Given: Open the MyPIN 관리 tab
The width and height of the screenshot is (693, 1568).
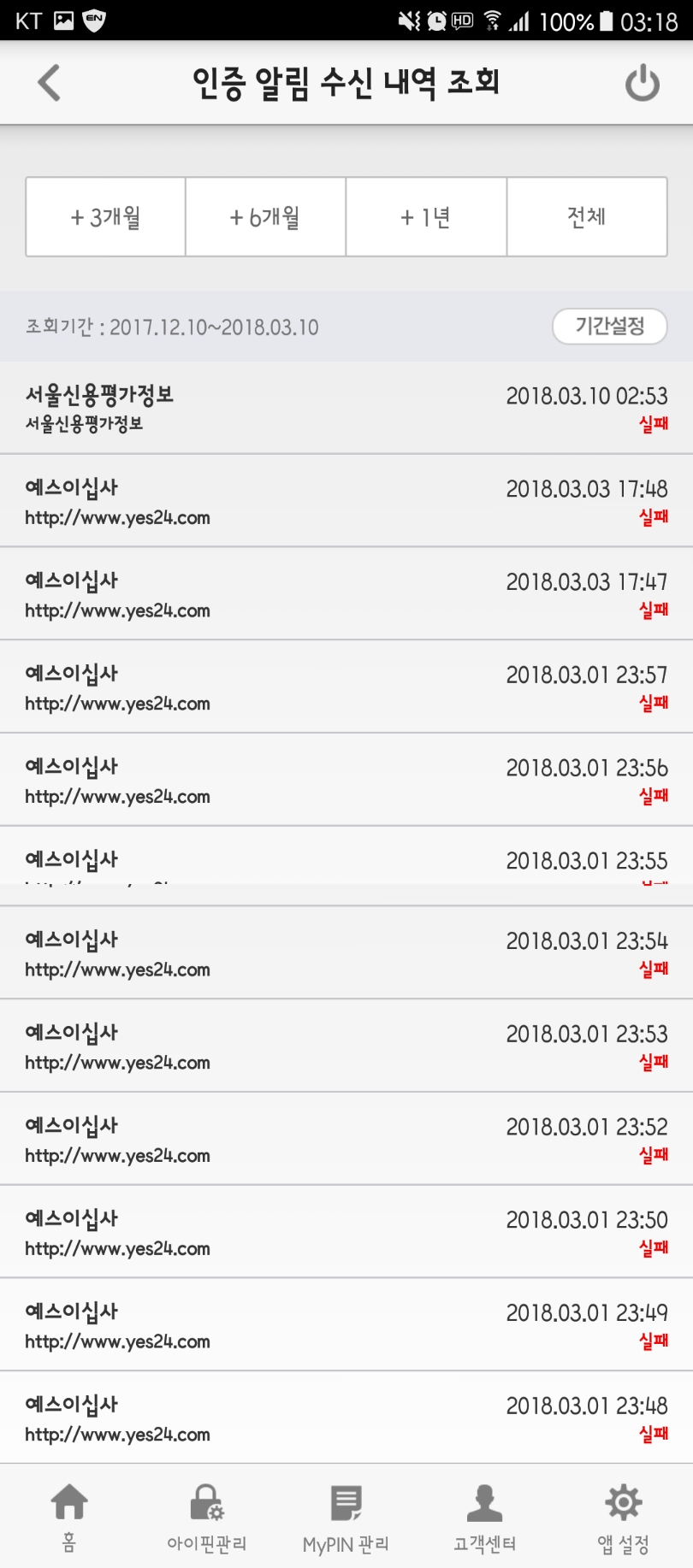Looking at the screenshot, I should (x=346, y=1517).
